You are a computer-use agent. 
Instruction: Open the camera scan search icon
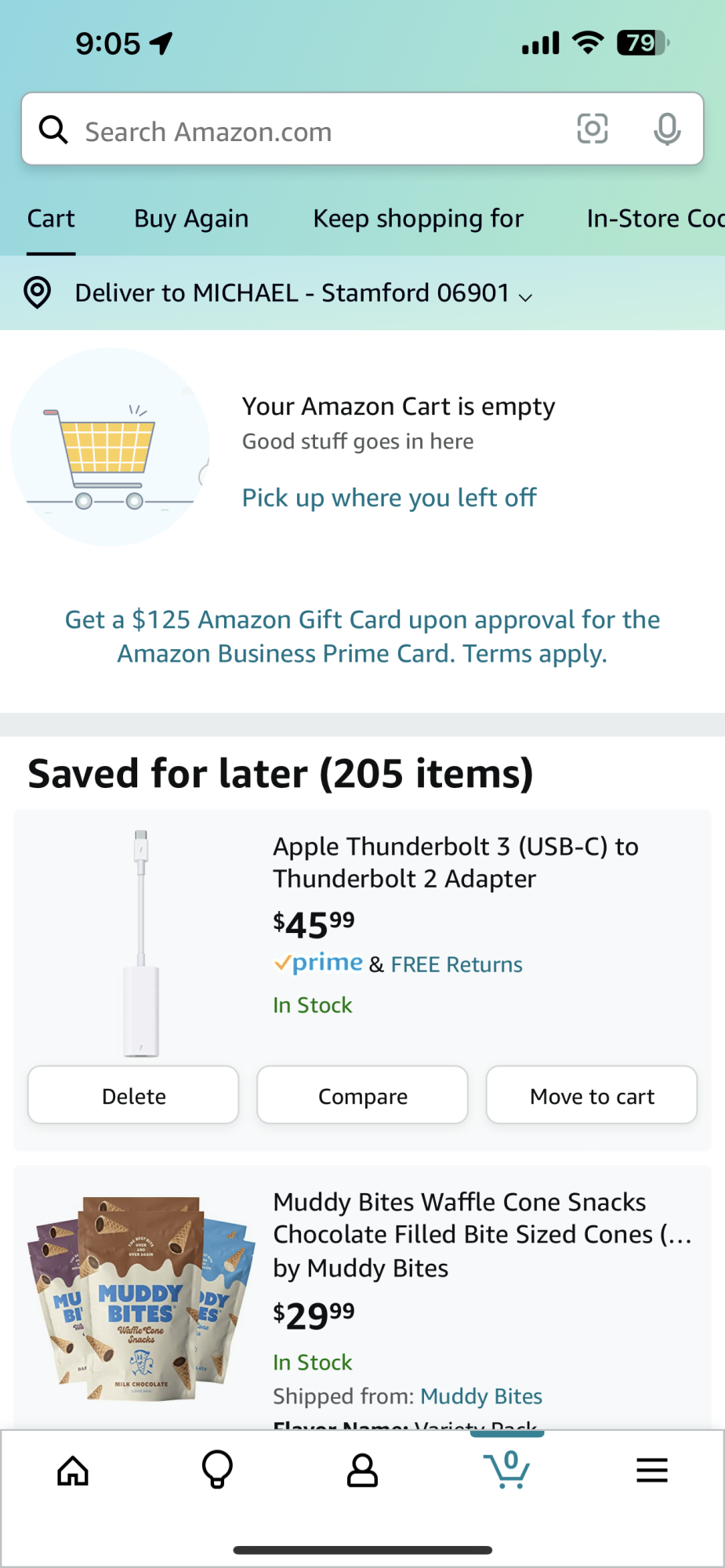tap(593, 129)
